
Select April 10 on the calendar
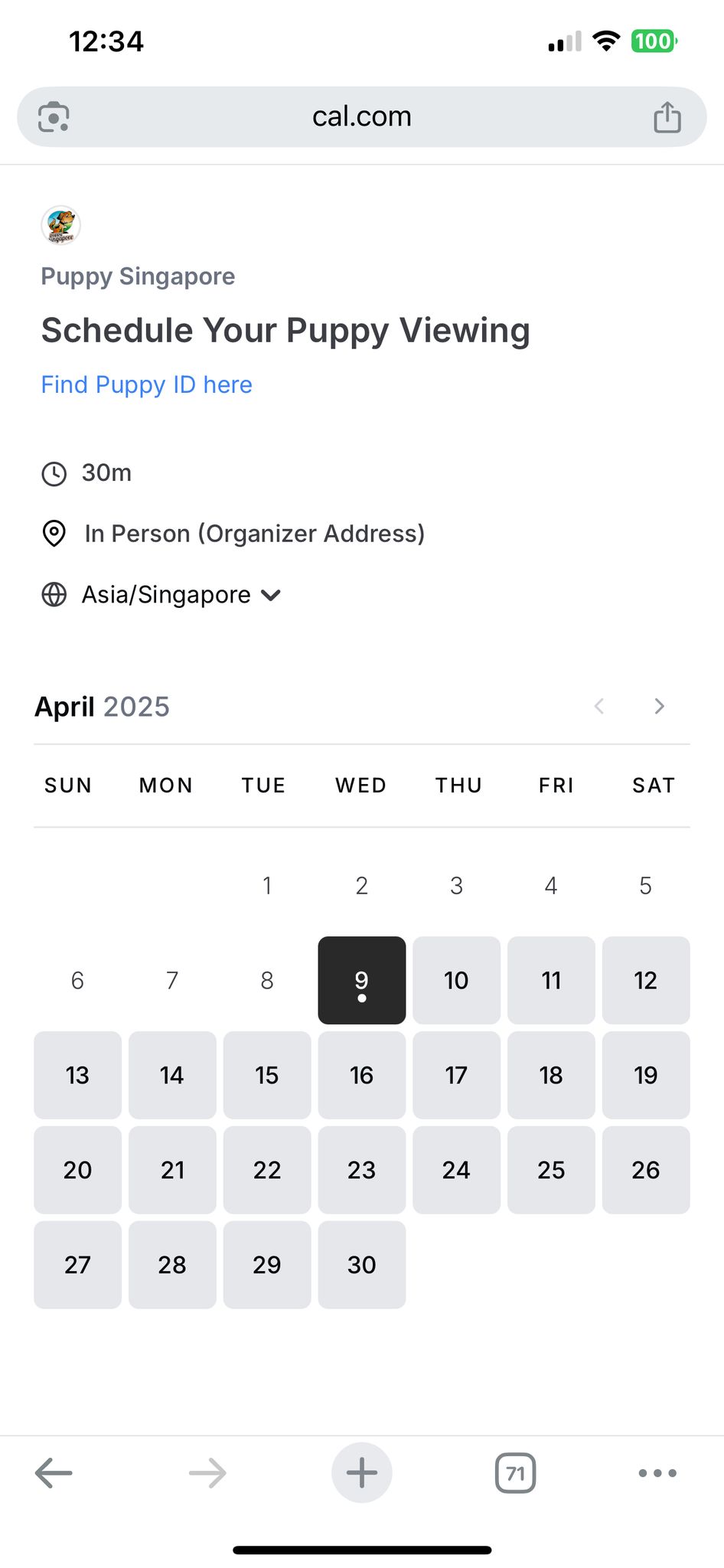[456, 980]
